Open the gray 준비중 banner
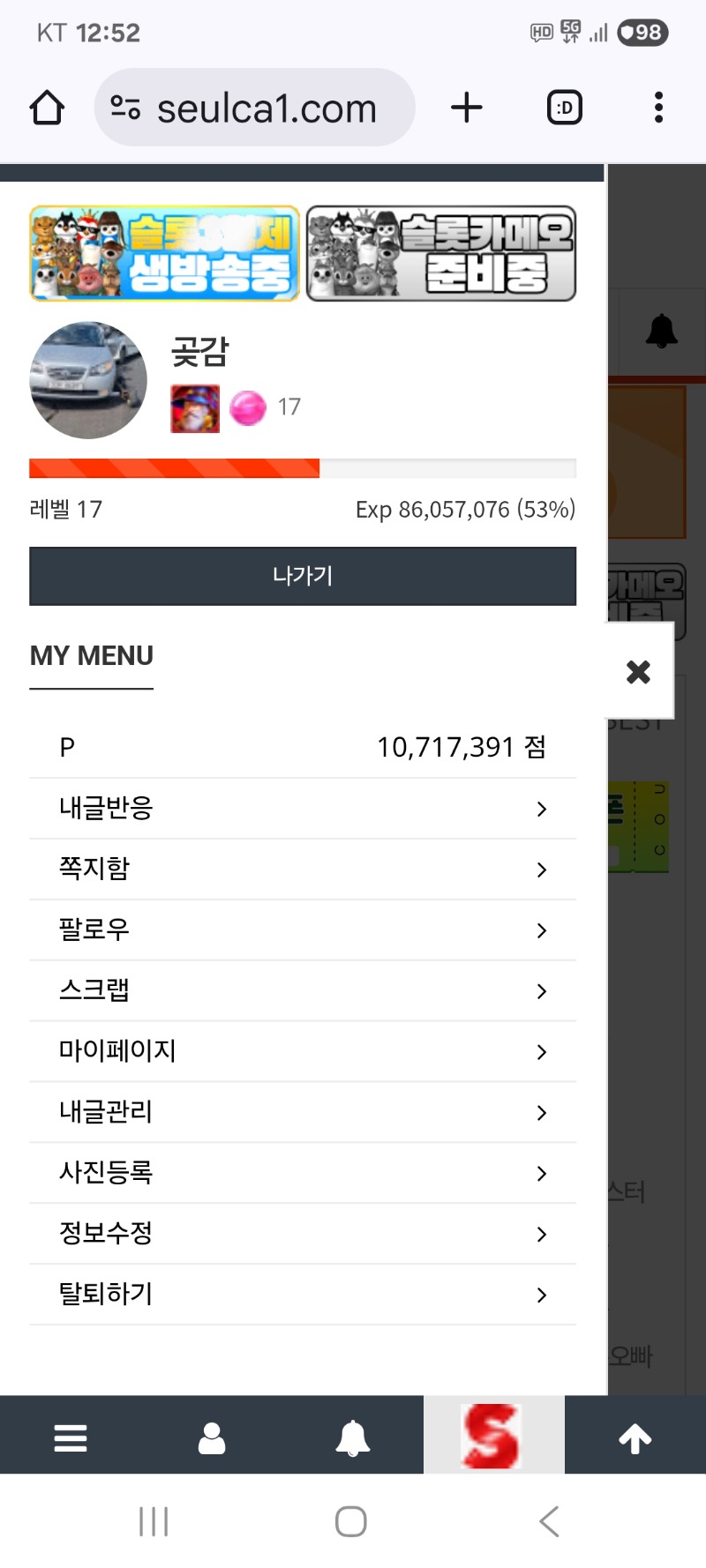Screen dimensions: 706x1568 pos(441,254)
